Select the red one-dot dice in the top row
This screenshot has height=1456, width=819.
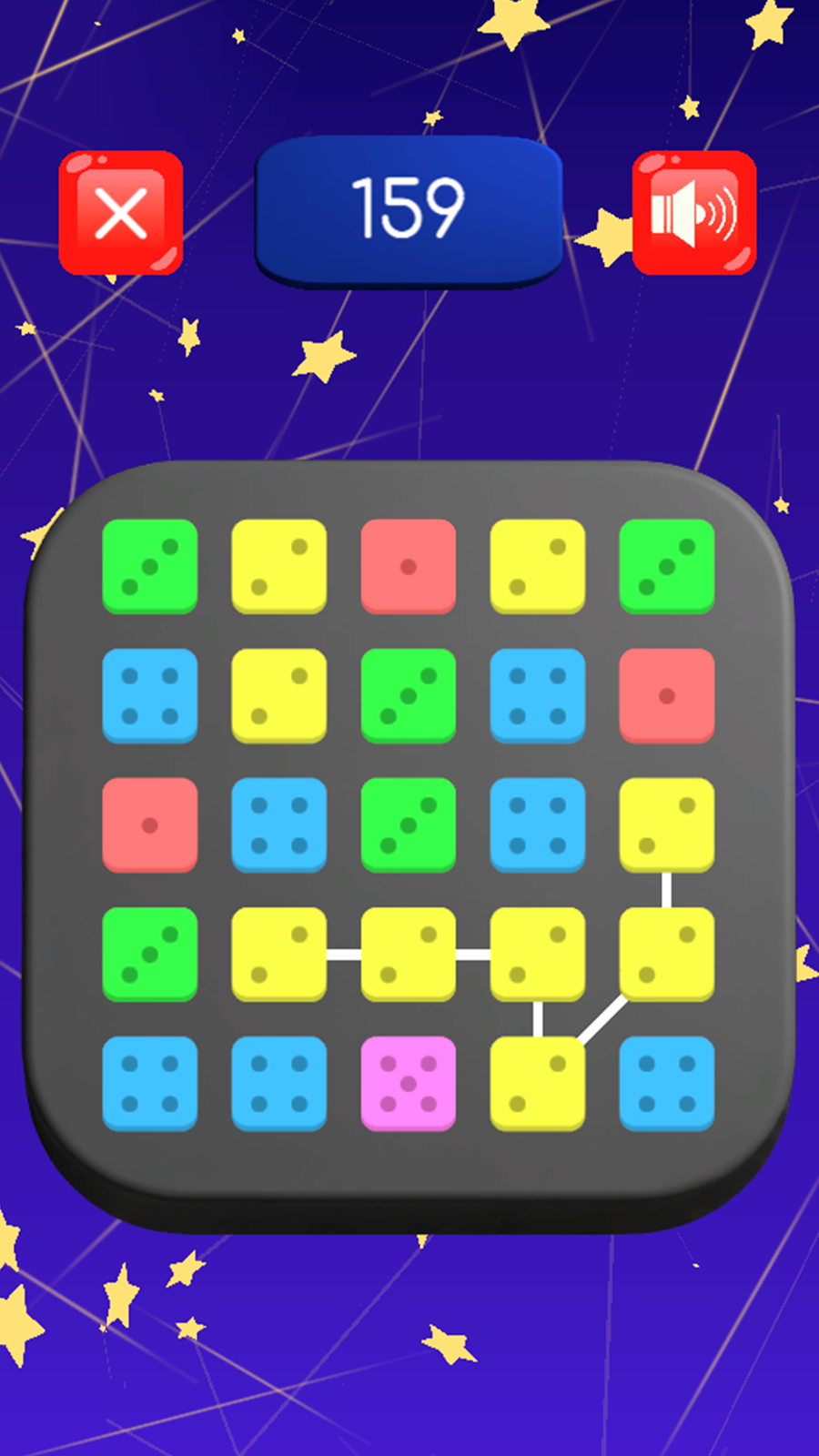[408, 566]
